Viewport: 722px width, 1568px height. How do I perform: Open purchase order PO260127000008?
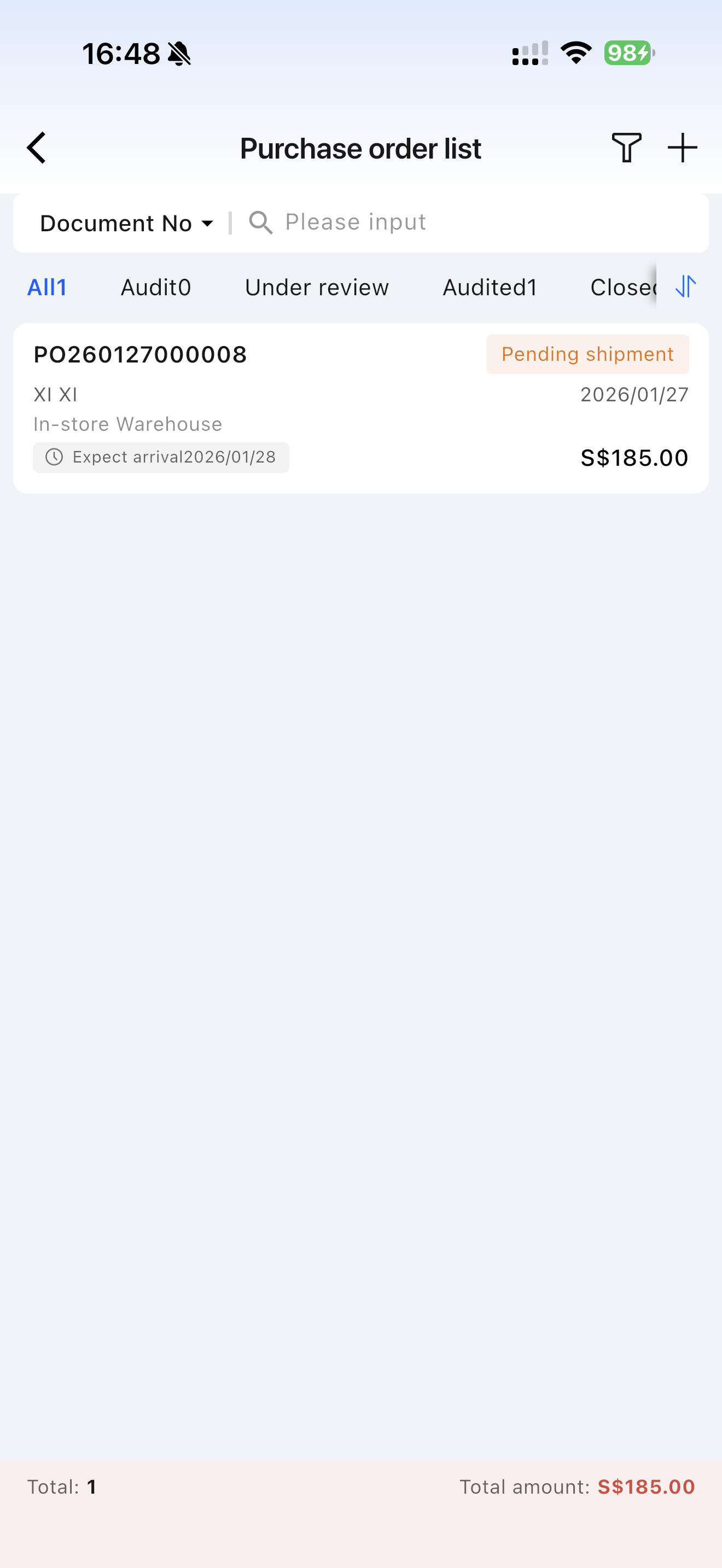[x=360, y=408]
